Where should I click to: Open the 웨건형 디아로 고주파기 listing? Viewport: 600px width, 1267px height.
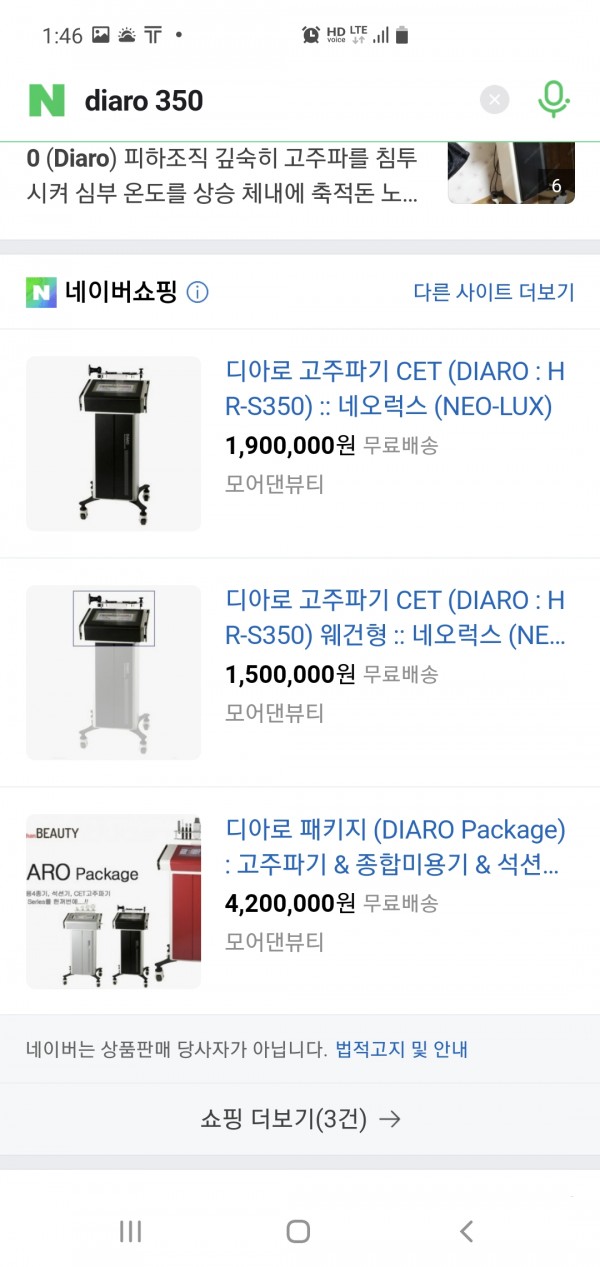click(x=395, y=618)
